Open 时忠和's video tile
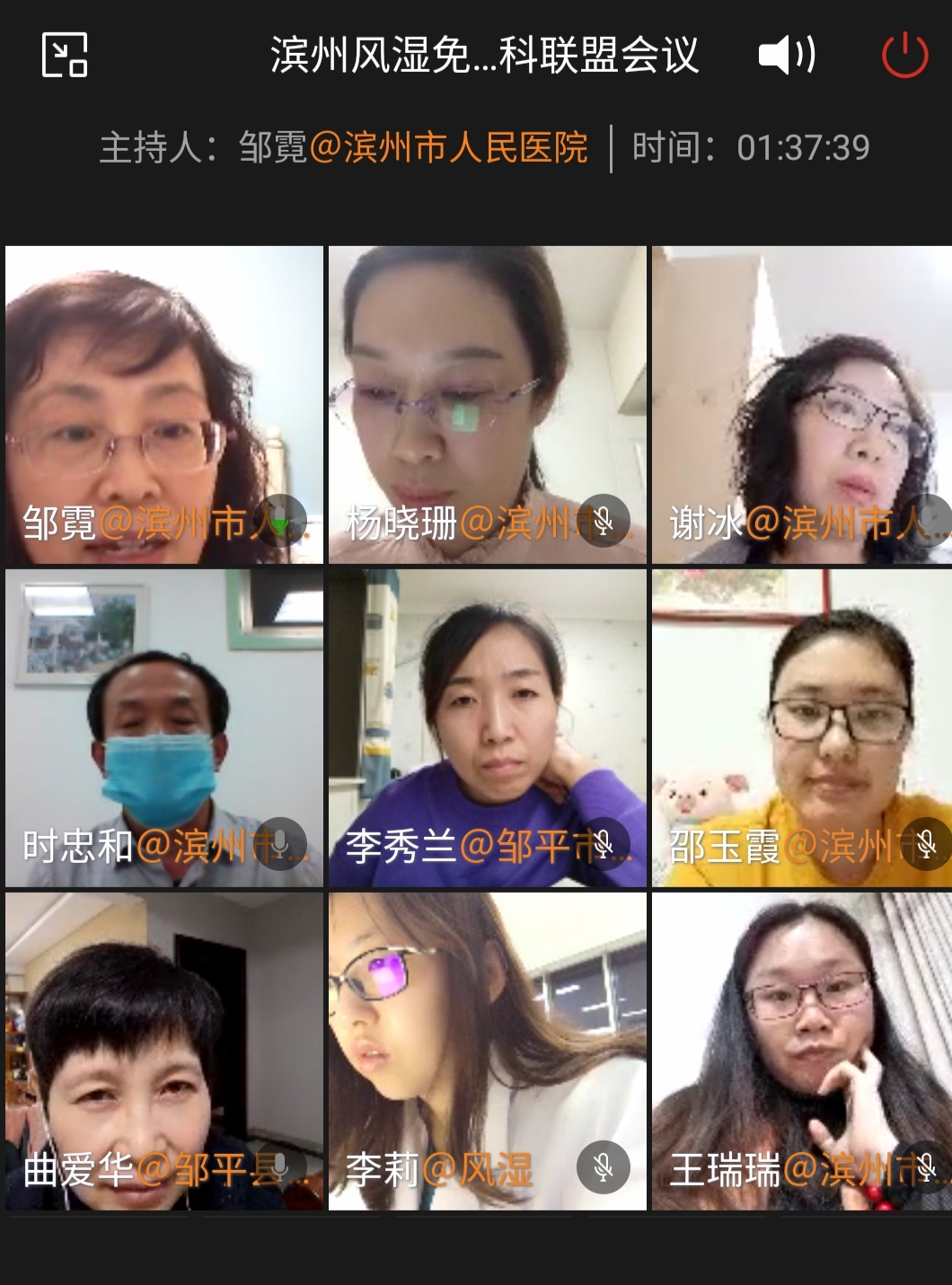Image resolution: width=952 pixels, height=1285 pixels. [164, 727]
